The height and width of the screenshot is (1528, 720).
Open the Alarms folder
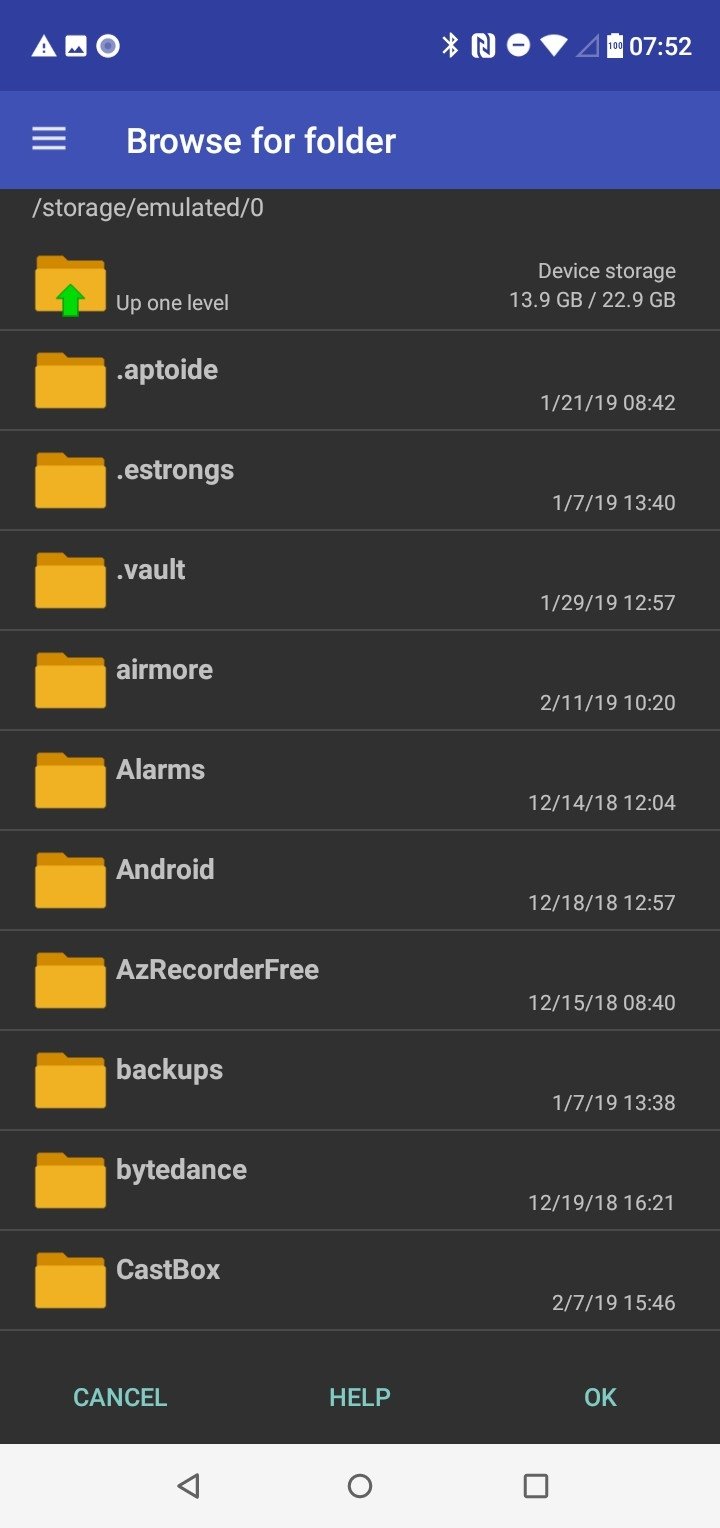click(360, 781)
